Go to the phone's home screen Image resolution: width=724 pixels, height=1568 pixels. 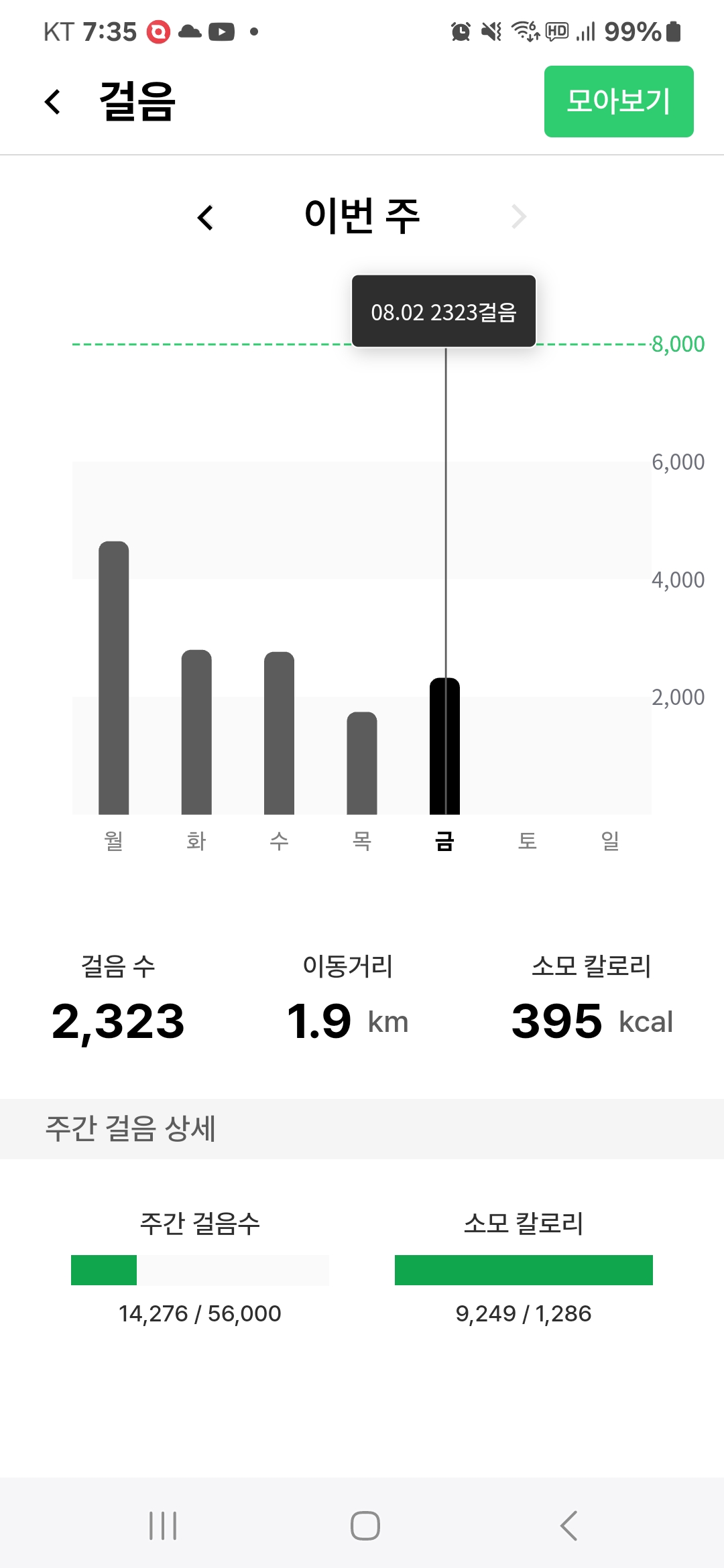[x=365, y=1526]
